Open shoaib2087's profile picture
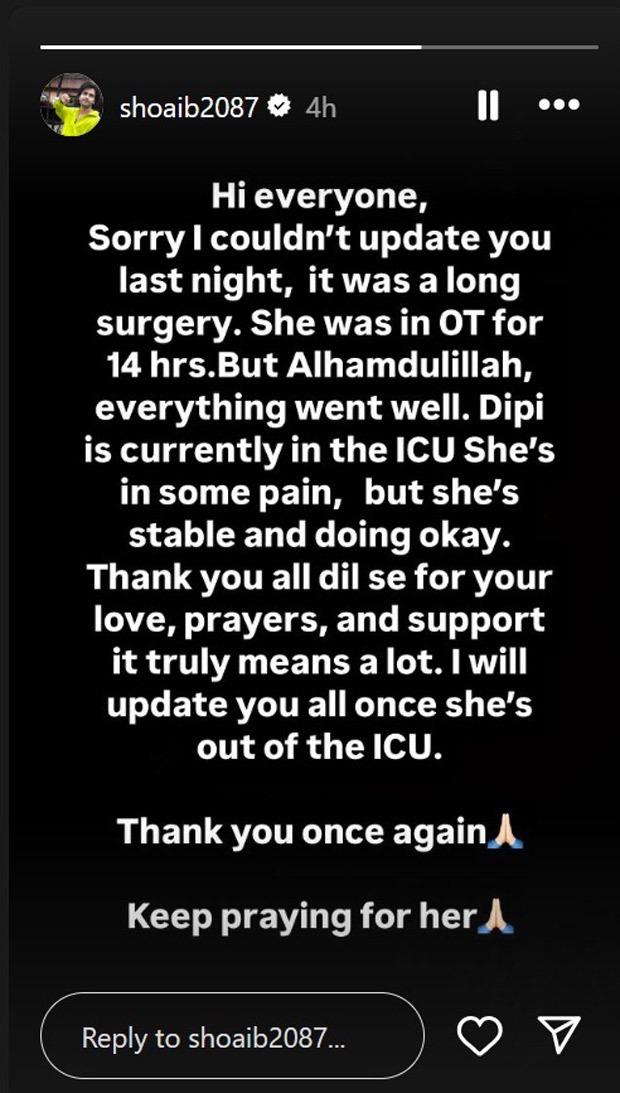 71,105
